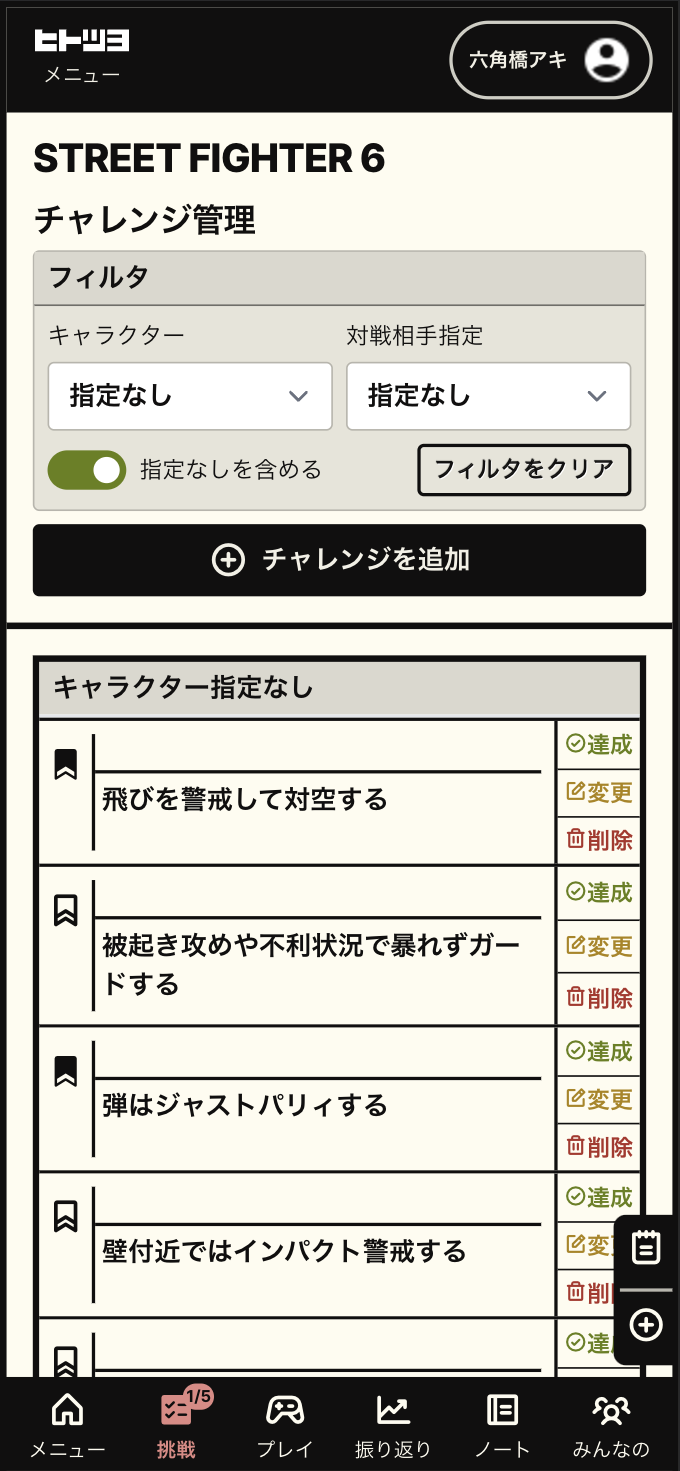Tap チャレンジを追加 to add a challenge
The width and height of the screenshot is (680, 1471).
click(339, 560)
